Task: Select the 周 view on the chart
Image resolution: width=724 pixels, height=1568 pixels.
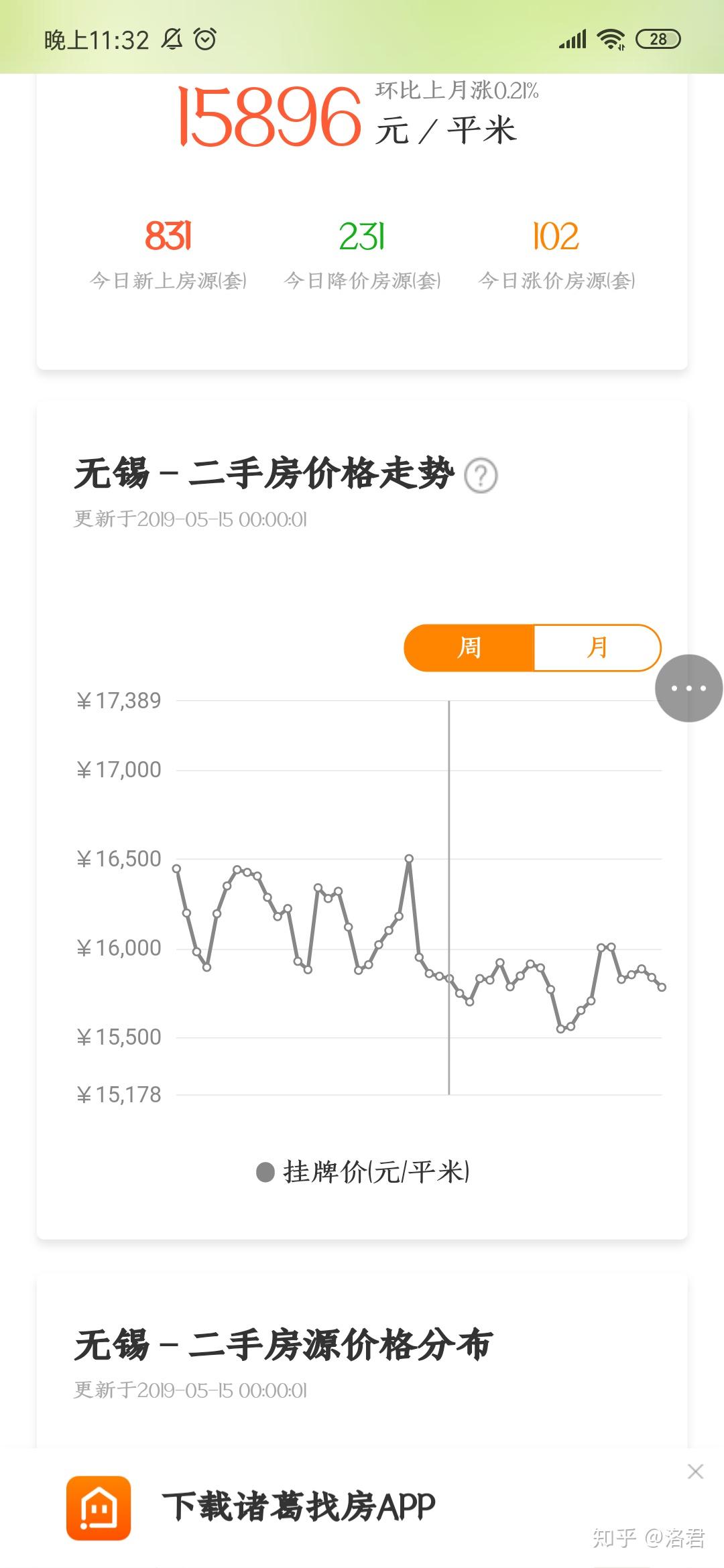Action: pos(469,648)
